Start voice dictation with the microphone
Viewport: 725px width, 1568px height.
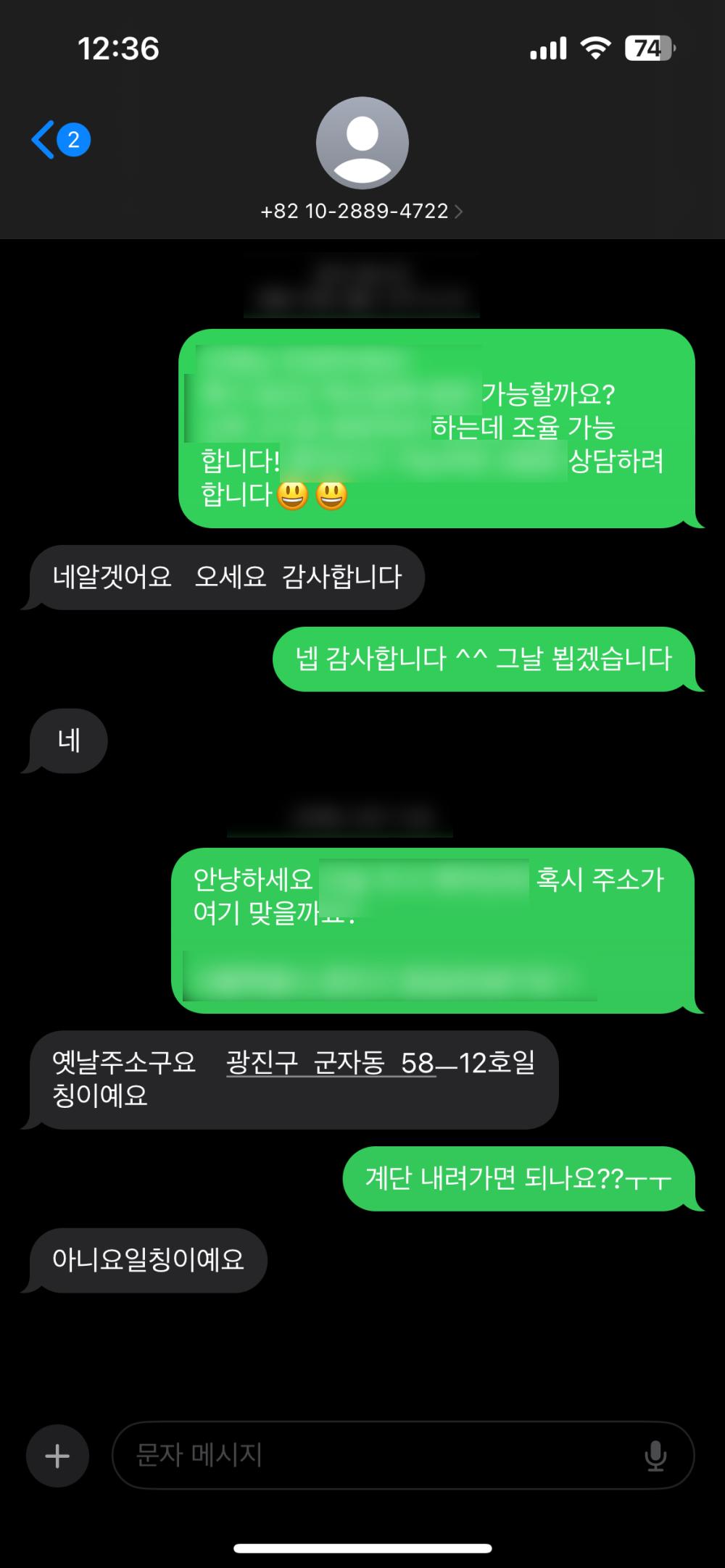[655, 1456]
